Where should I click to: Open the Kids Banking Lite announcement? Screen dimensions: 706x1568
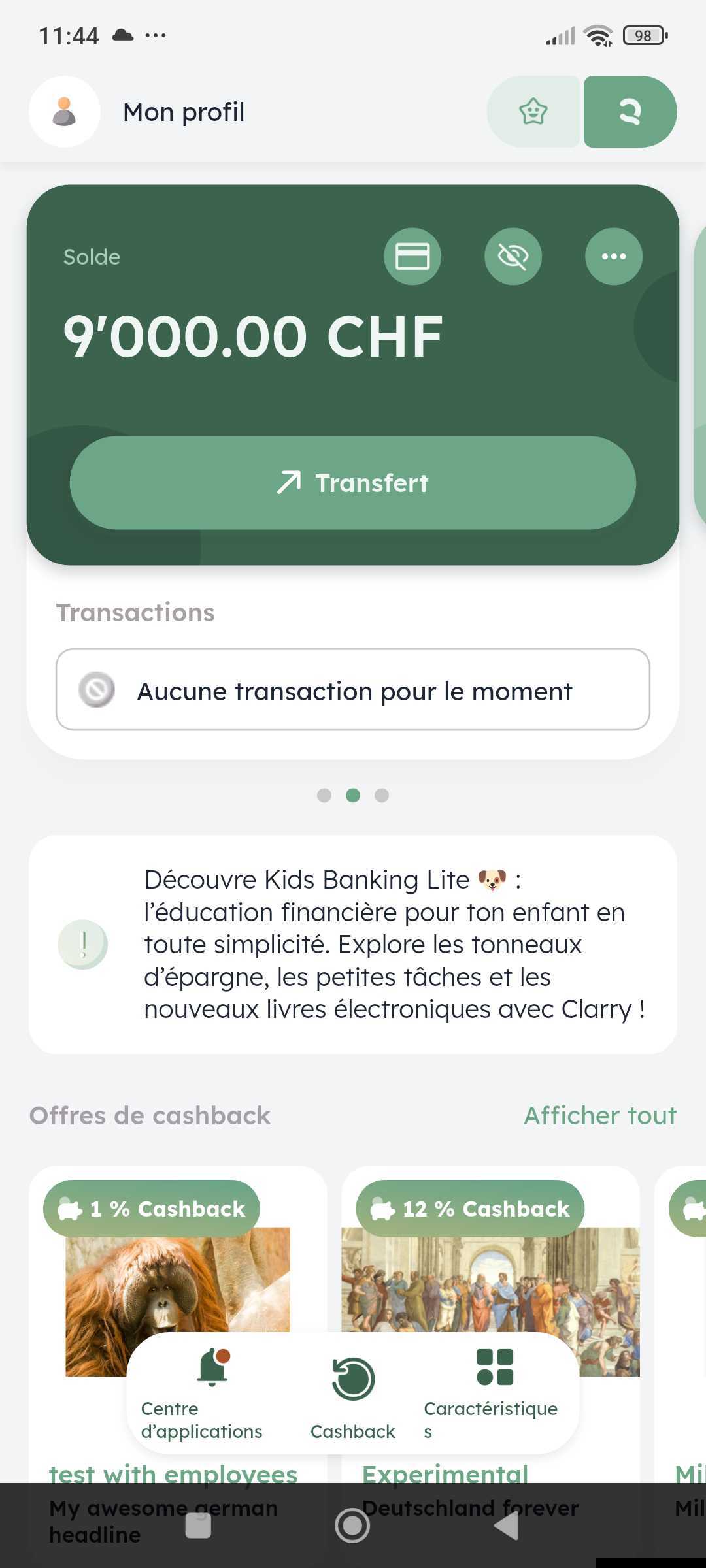pyautogui.click(x=353, y=944)
